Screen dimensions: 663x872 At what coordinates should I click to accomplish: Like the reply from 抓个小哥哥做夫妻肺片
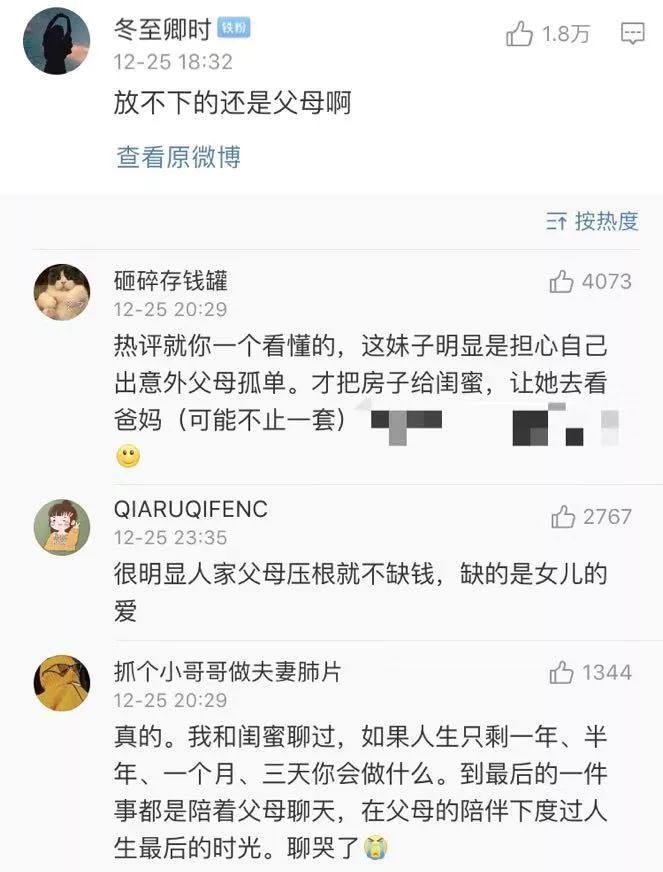[562, 673]
